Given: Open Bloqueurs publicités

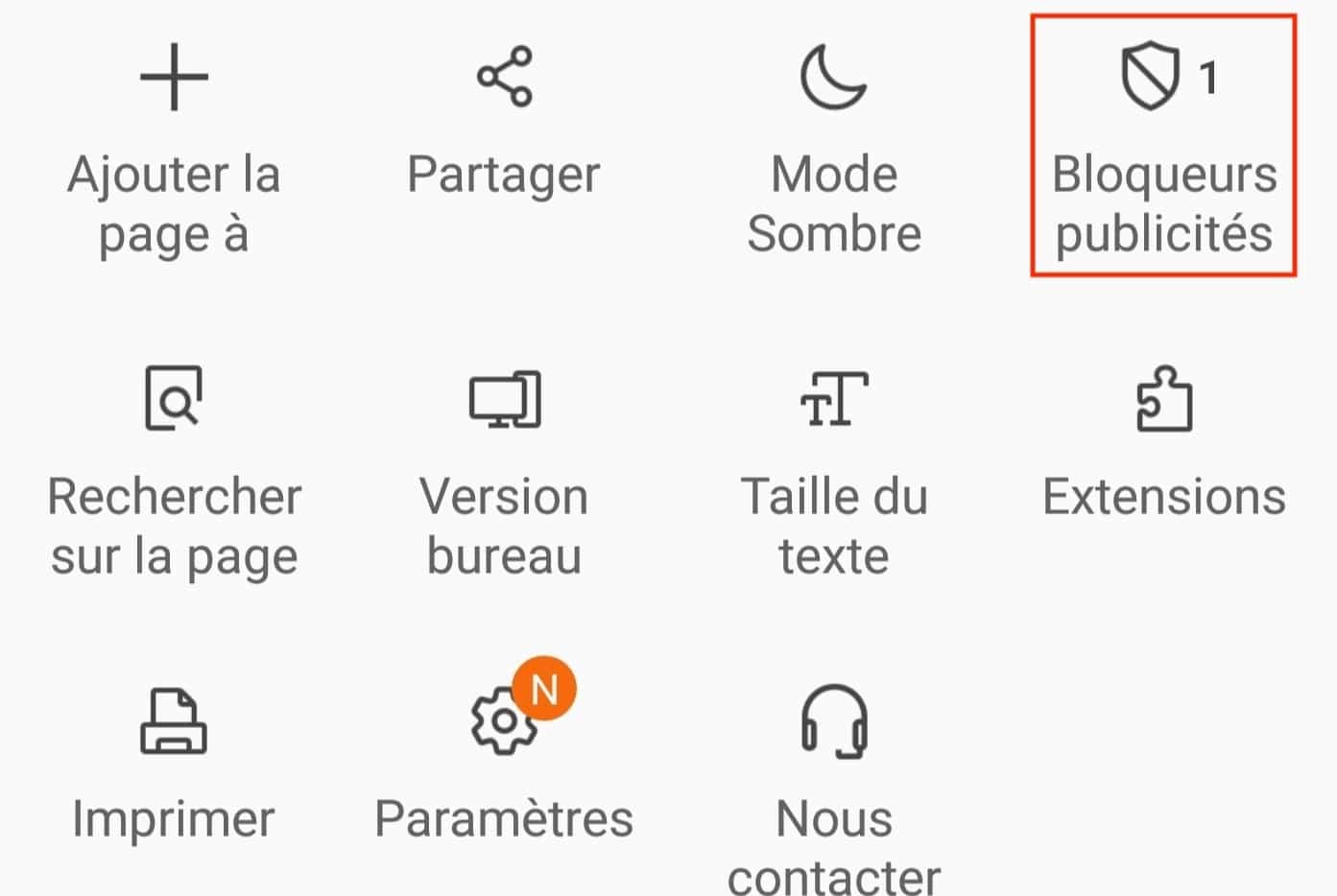Looking at the screenshot, I should [x=1163, y=144].
